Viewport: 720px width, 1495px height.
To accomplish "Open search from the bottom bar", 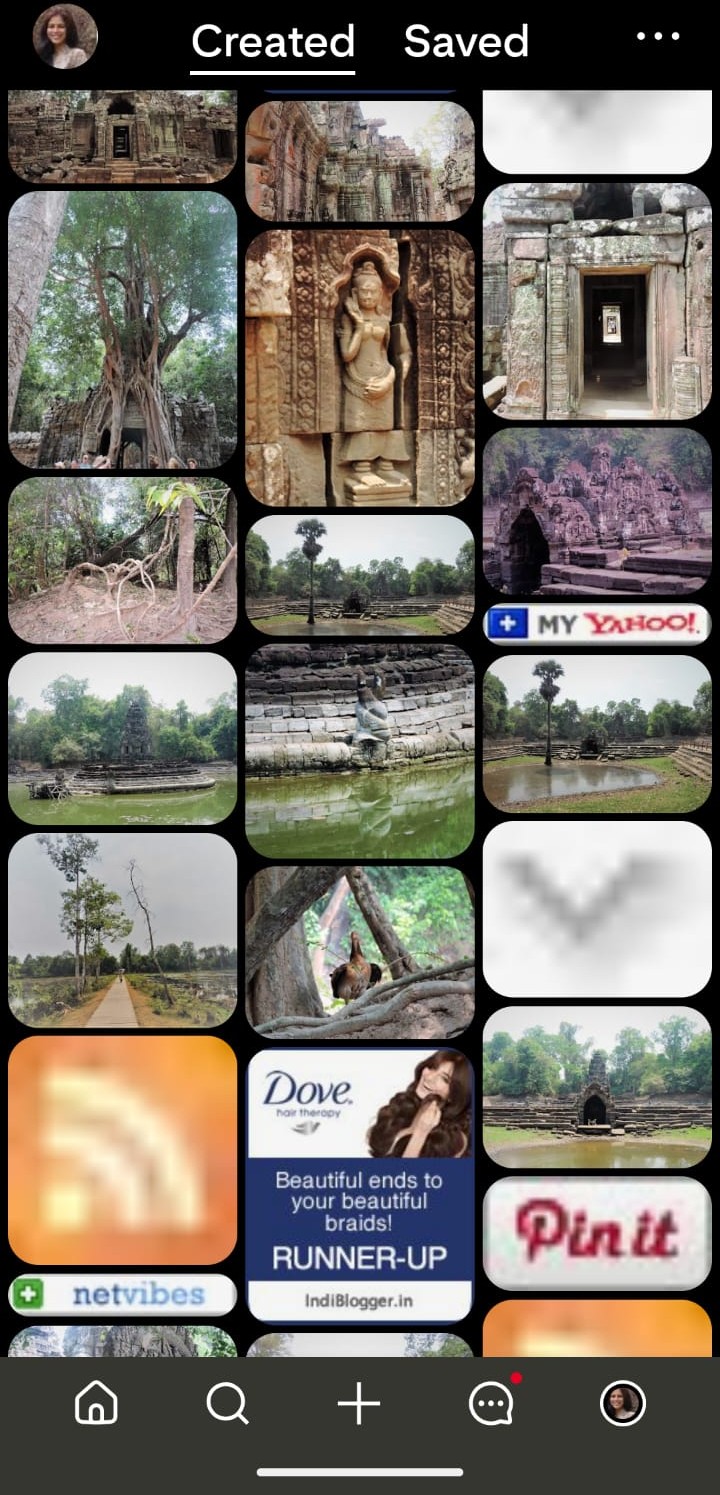I will click(x=228, y=1404).
